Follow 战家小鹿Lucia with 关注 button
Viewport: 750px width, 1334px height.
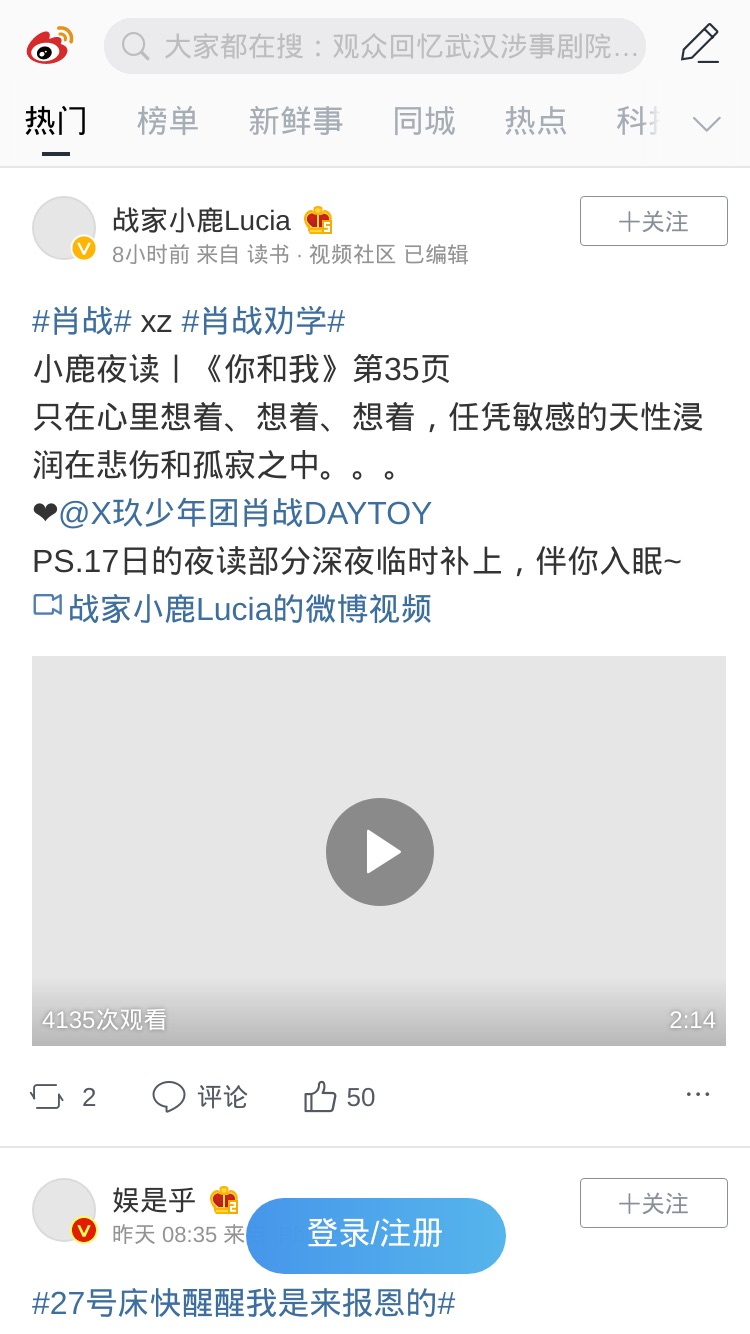point(654,221)
